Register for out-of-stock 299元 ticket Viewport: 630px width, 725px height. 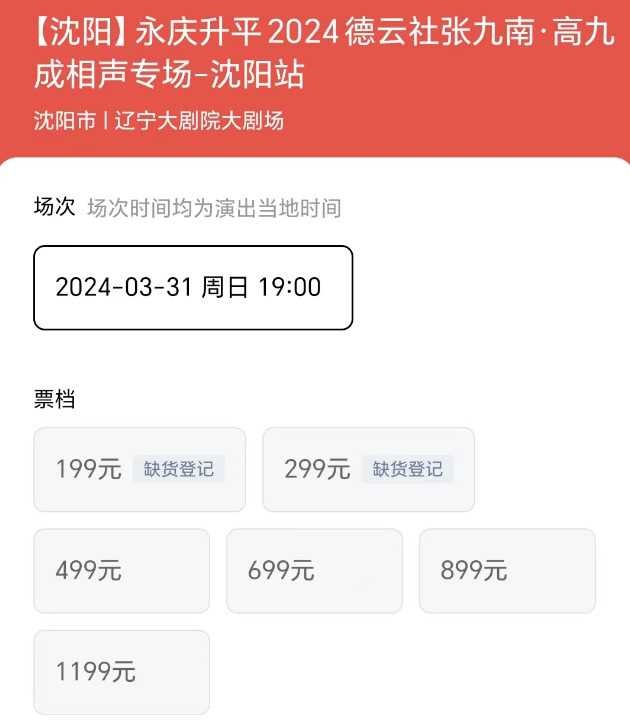pos(407,469)
